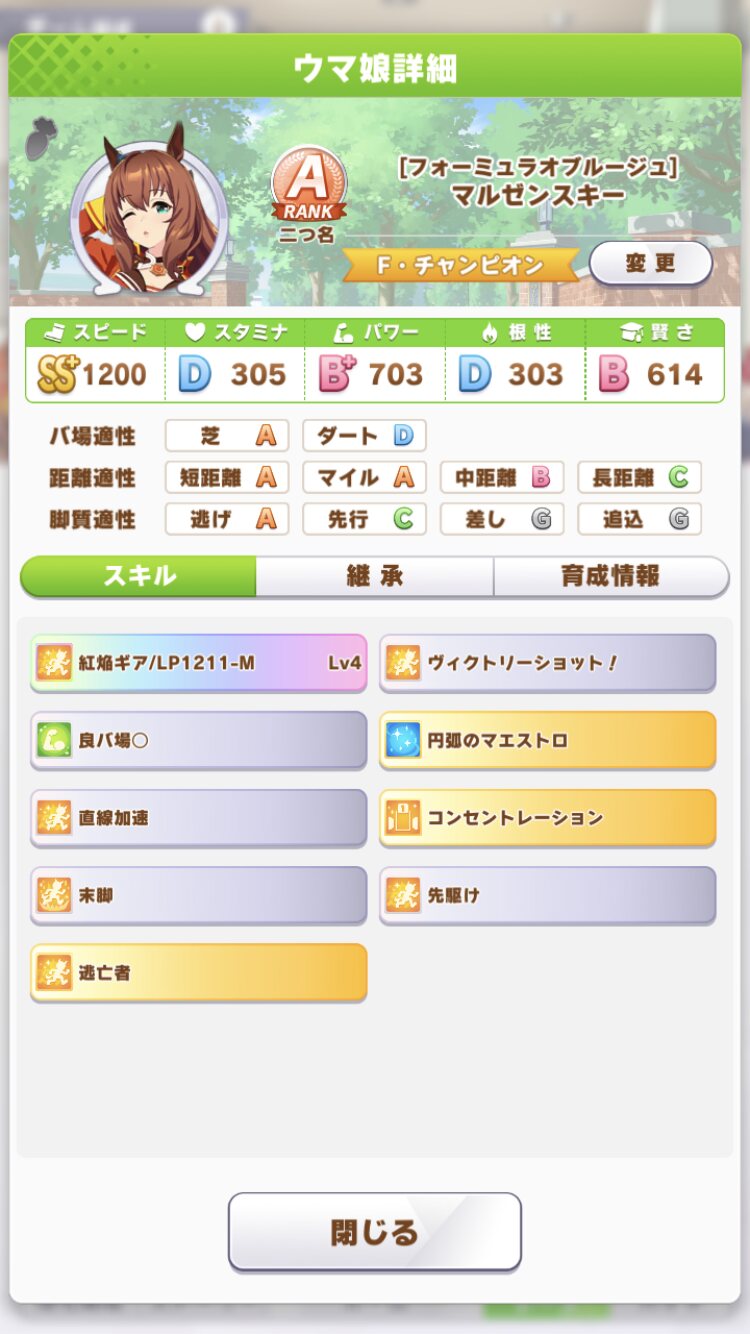Open the コンセントレーション skill info

[x=547, y=818]
